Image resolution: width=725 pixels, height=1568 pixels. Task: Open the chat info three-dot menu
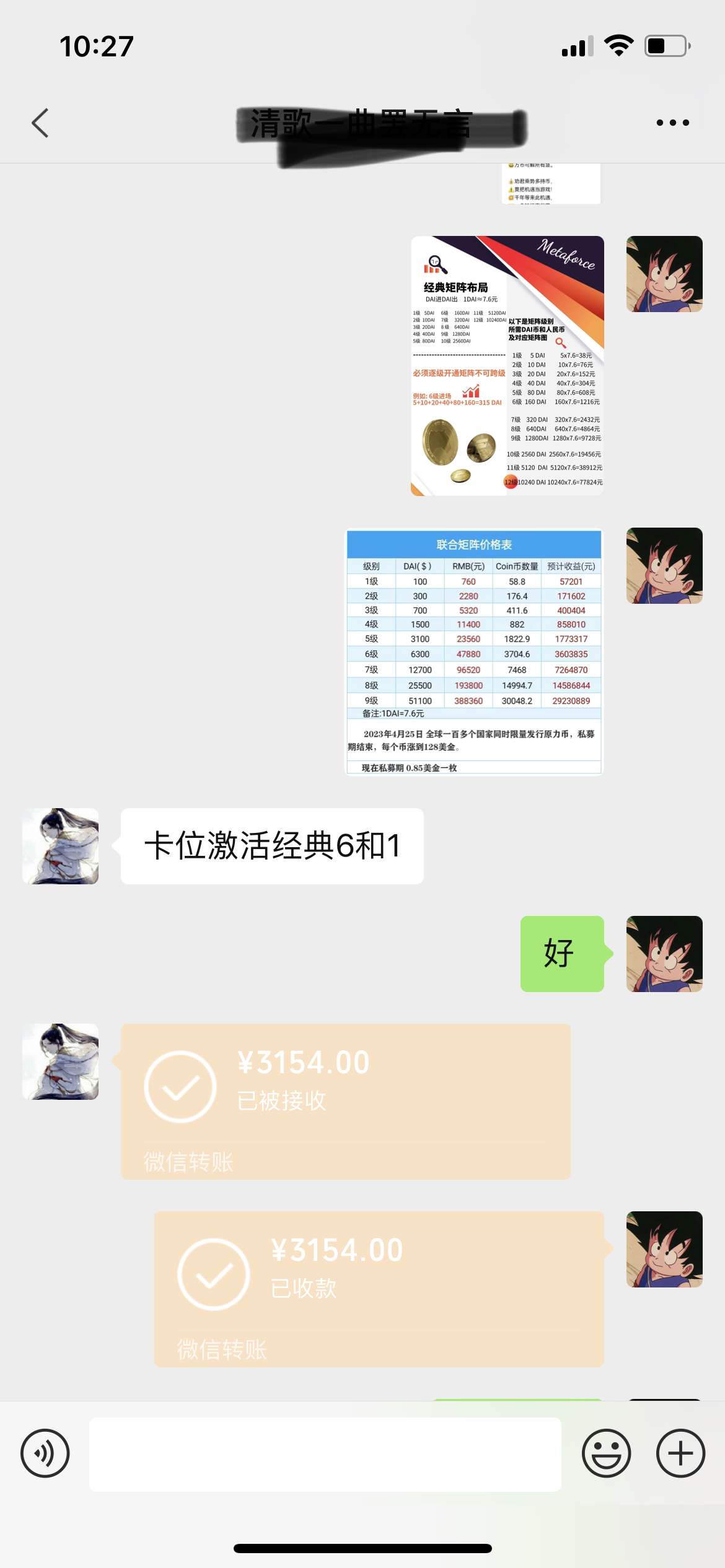(x=672, y=123)
